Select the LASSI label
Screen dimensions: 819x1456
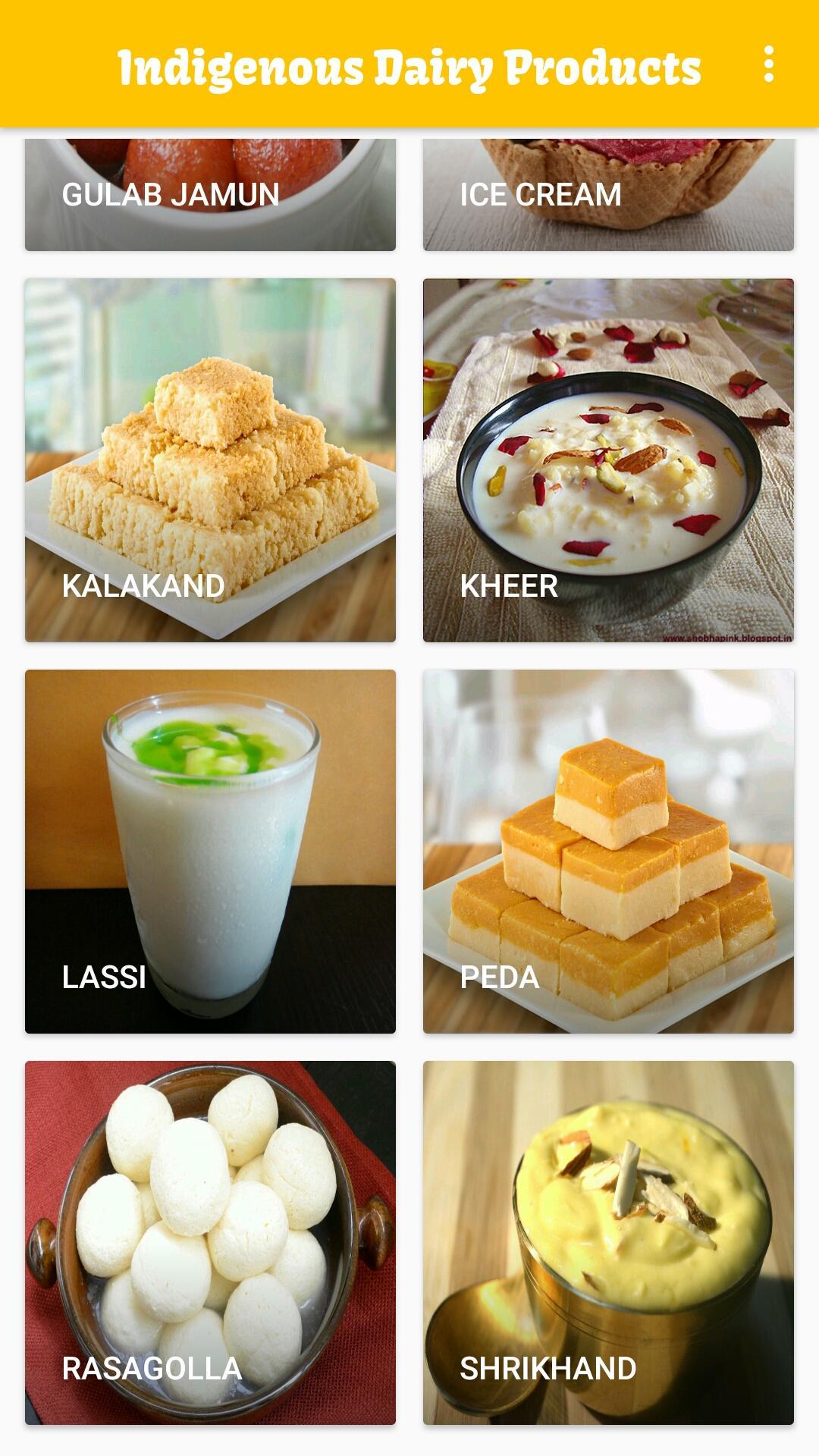click(104, 978)
